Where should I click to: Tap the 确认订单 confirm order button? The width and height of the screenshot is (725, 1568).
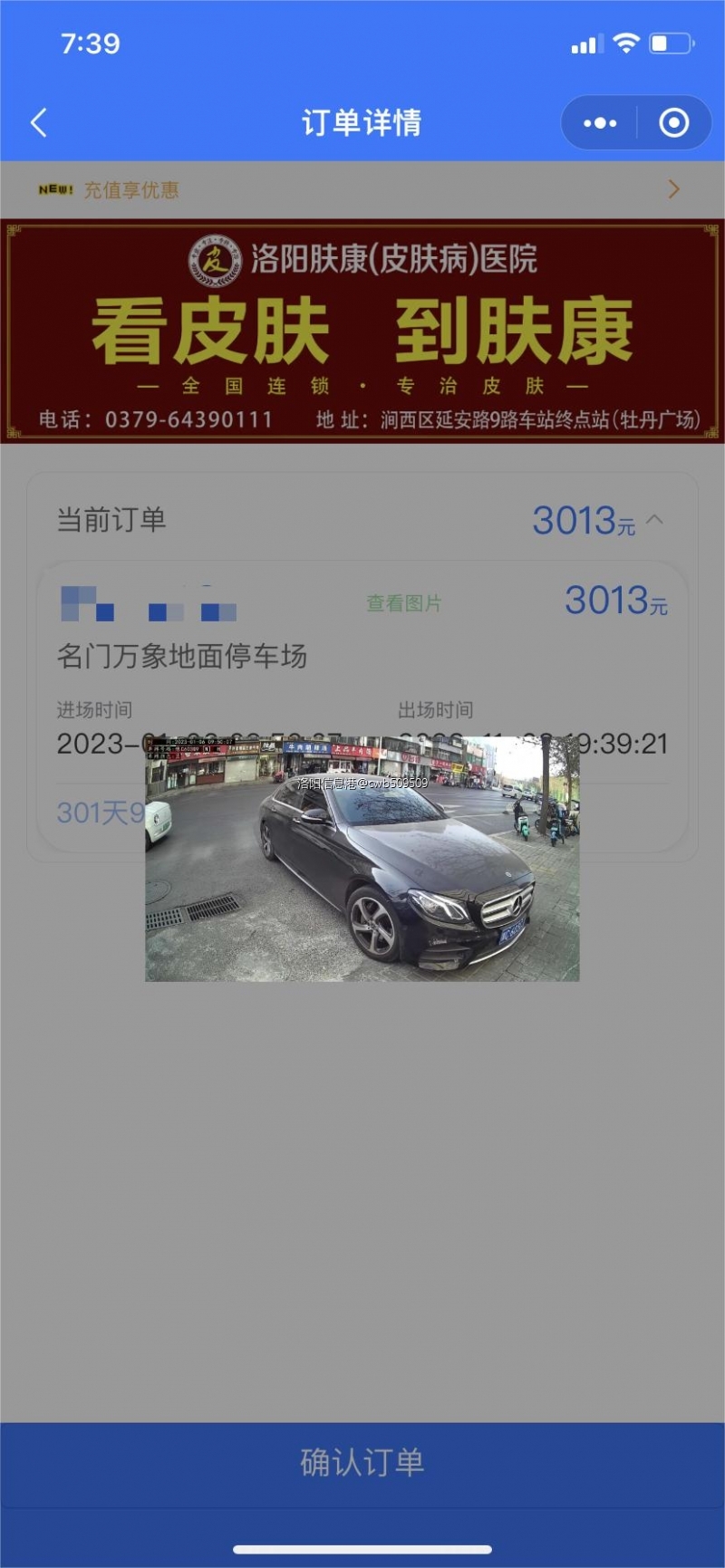pos(362,1462)
